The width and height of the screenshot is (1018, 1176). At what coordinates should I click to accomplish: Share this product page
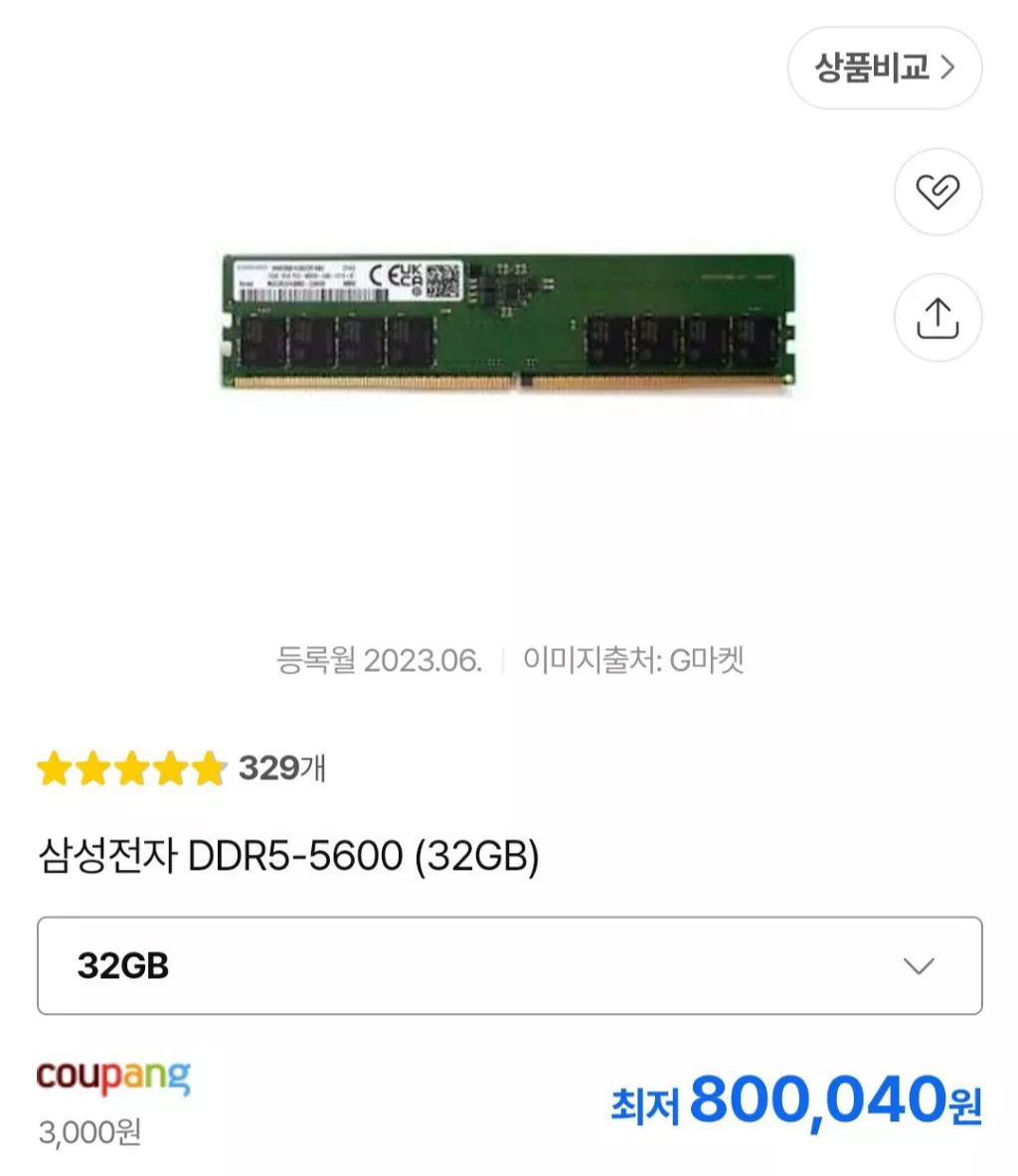coord(937,318)
